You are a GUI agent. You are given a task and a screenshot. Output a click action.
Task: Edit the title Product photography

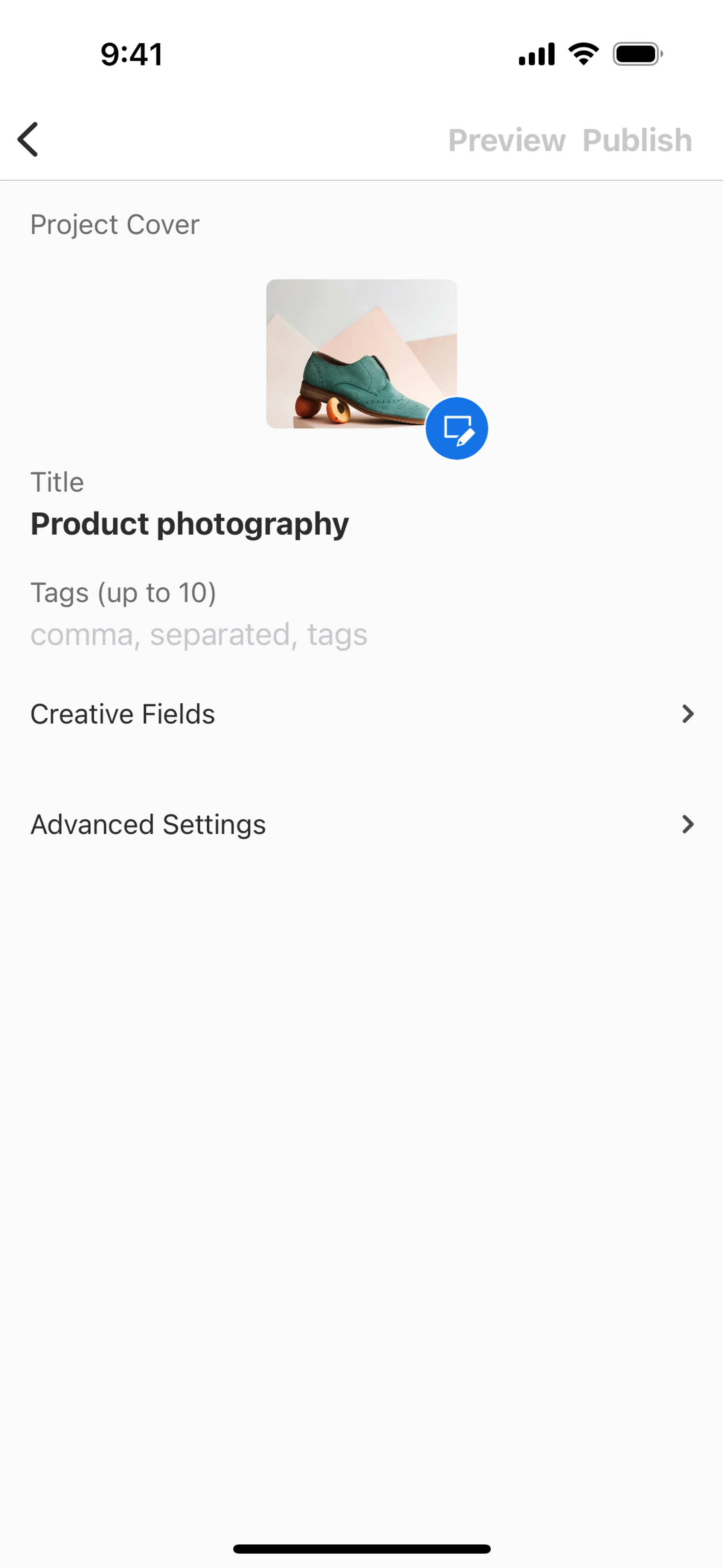click(x=189, y=523)
